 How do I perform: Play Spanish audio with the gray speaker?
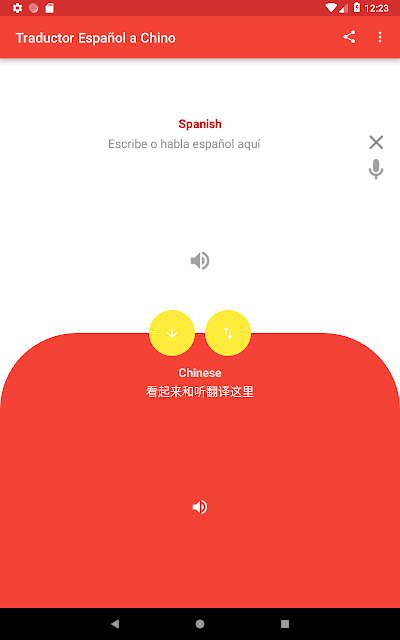[200, 261]
